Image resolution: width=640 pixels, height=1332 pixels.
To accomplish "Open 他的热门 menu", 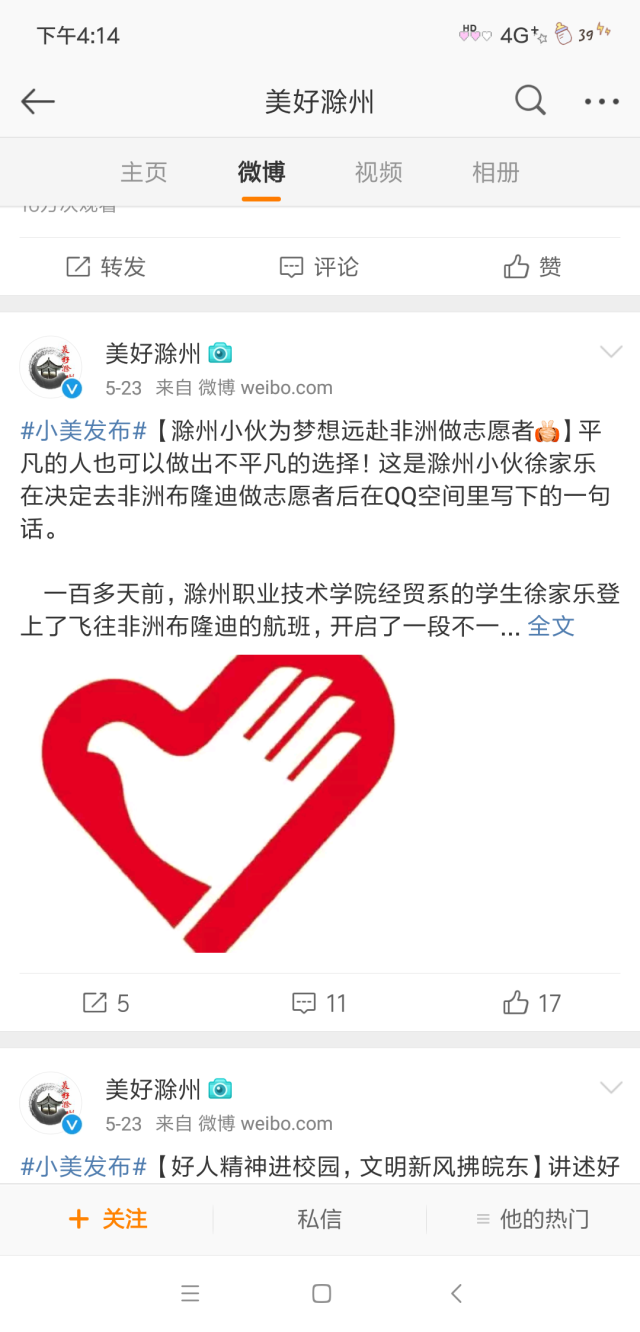I will pyautogui.click(x=532, y=1219).
